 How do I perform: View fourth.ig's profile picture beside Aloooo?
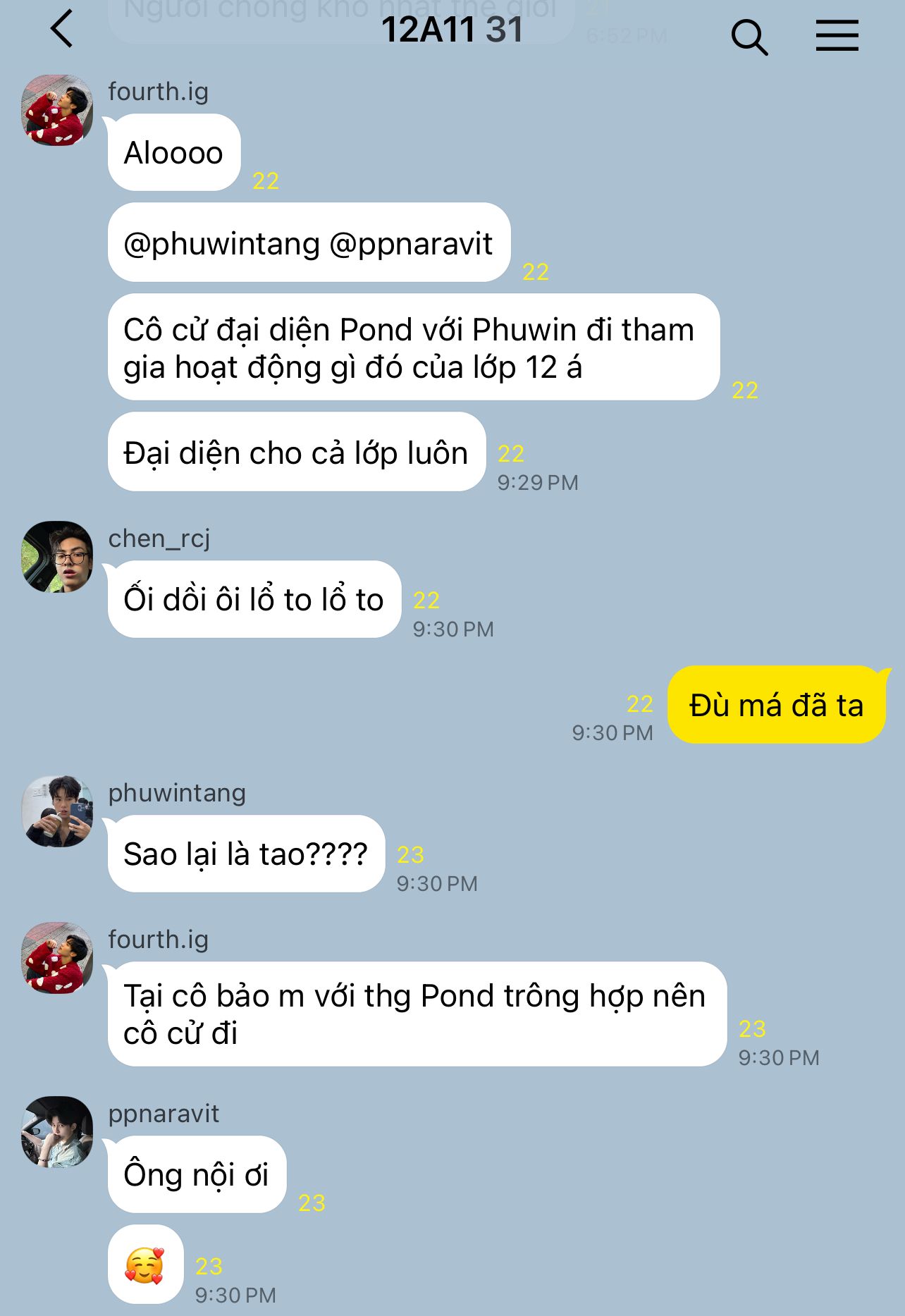coord(57,110)
